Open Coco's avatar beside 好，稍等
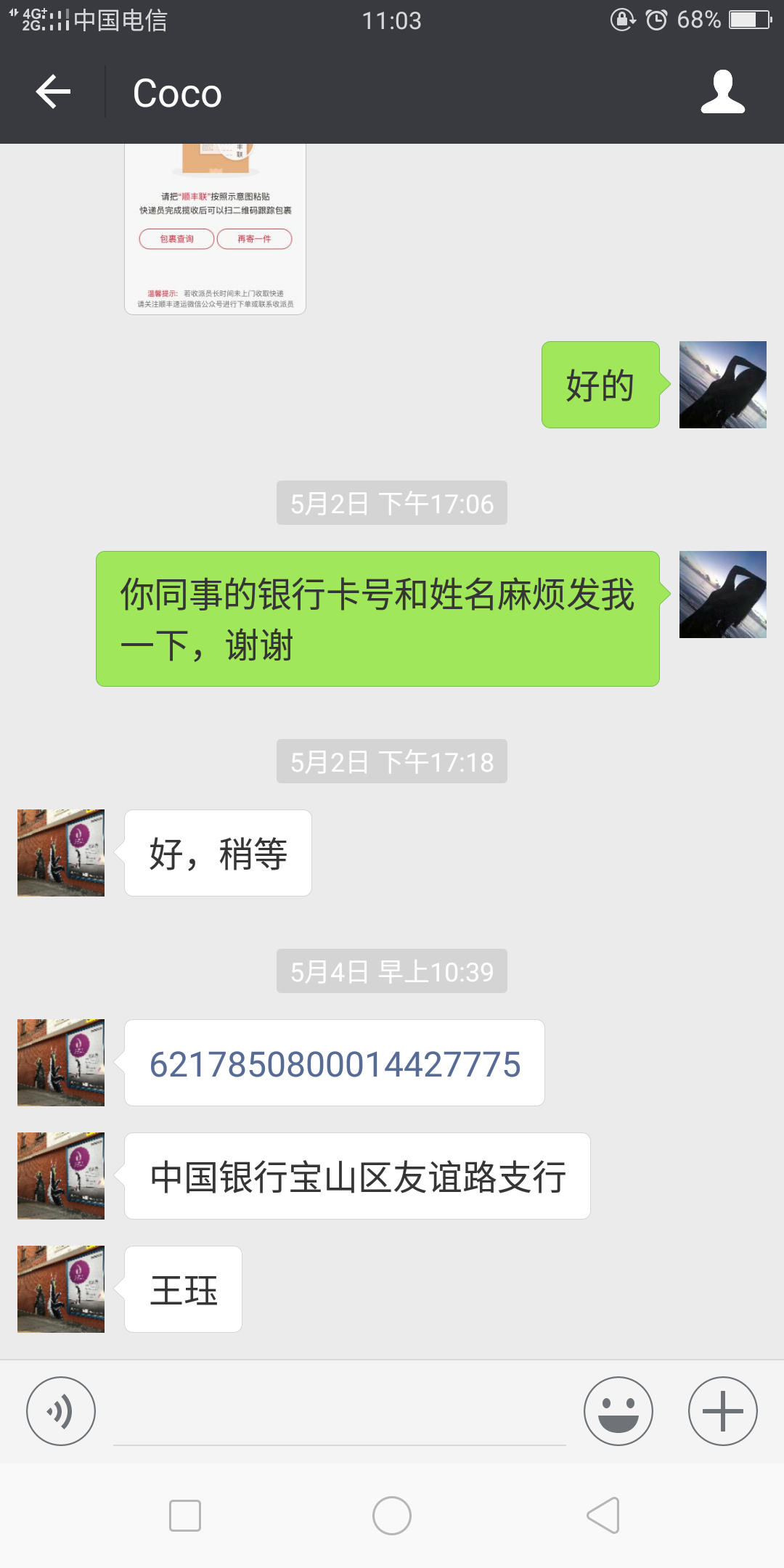The height and width of the screenshot is (1568, 784). tap(61, 853)
